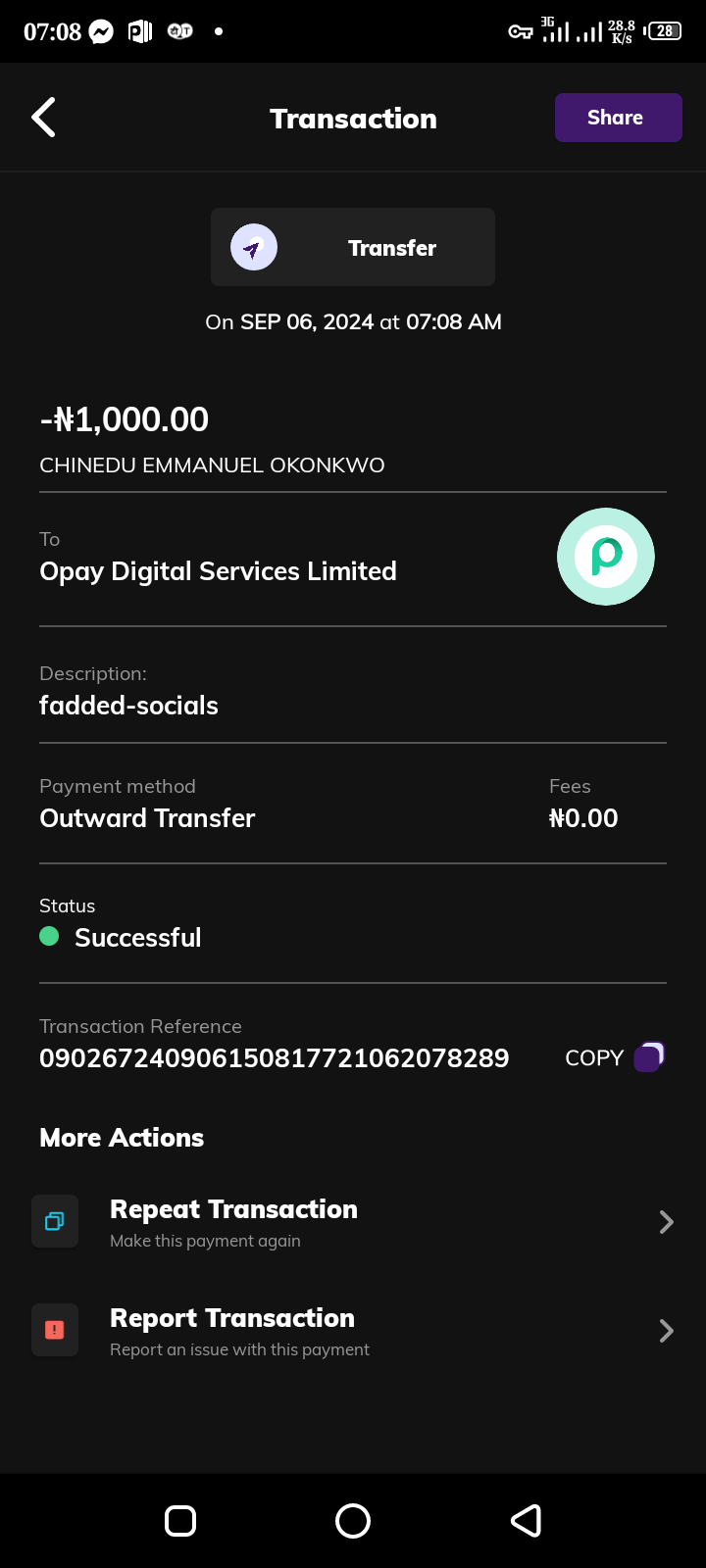Open Report Transaction
The width and height of the screenshot is (706, 1568).
(353, 1331)
